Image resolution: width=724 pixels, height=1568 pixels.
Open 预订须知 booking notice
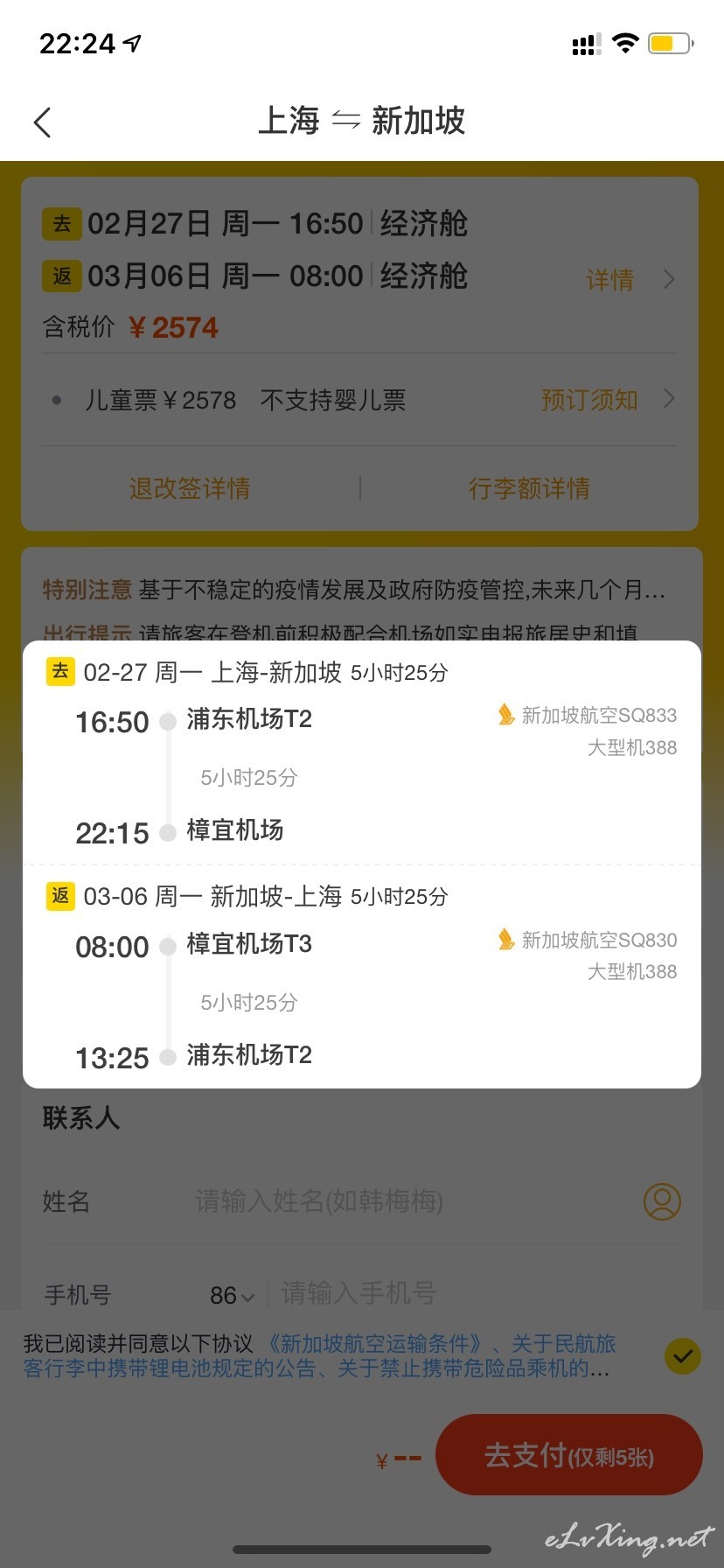pos(608,400)
